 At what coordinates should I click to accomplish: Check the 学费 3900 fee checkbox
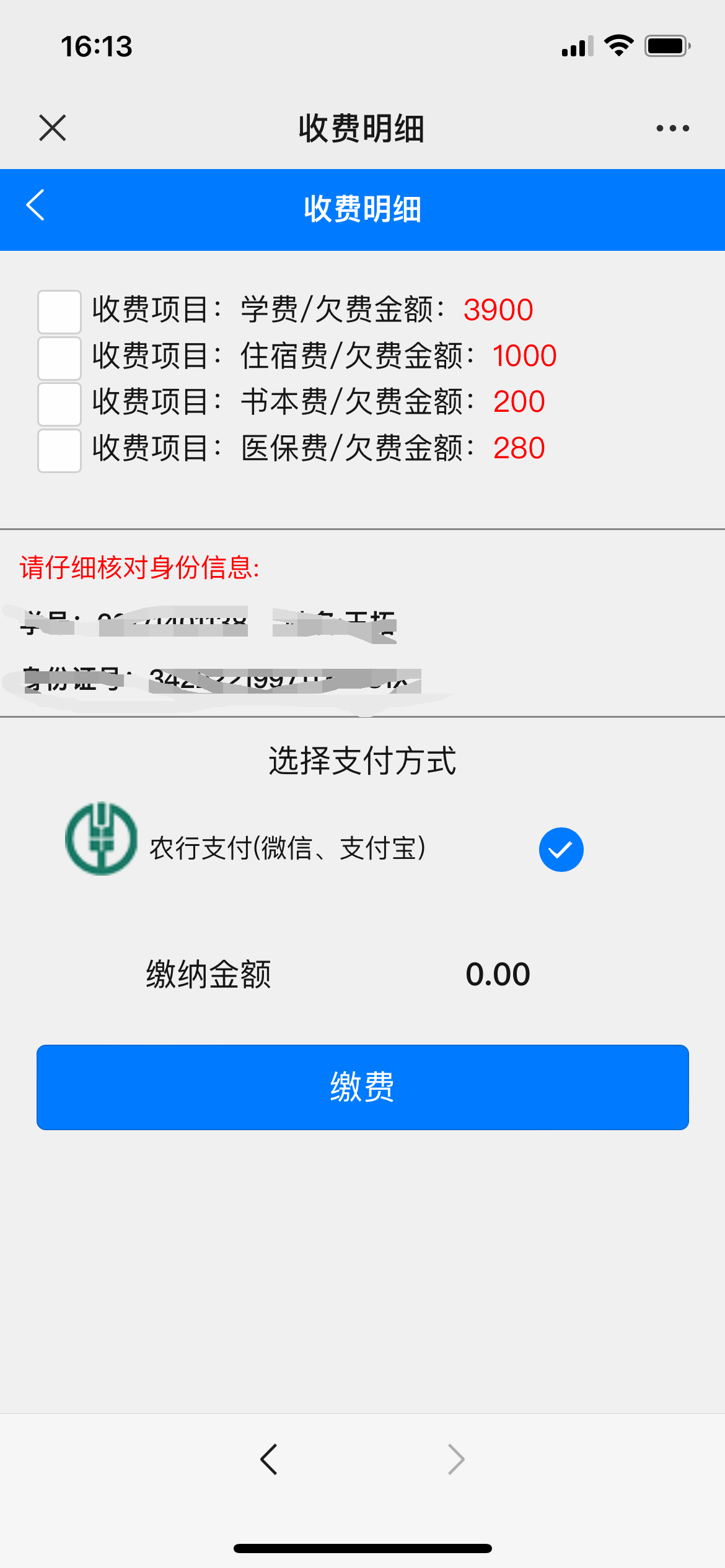[x=59, y=311]
